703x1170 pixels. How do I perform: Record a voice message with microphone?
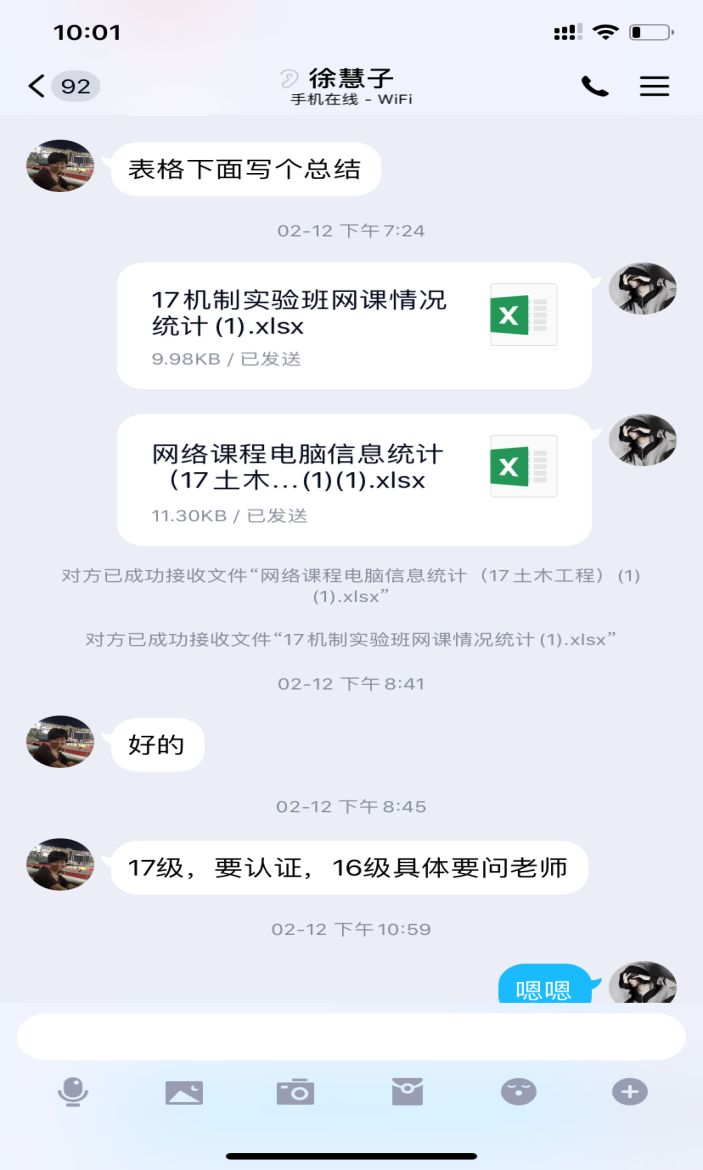[73, 1092]
